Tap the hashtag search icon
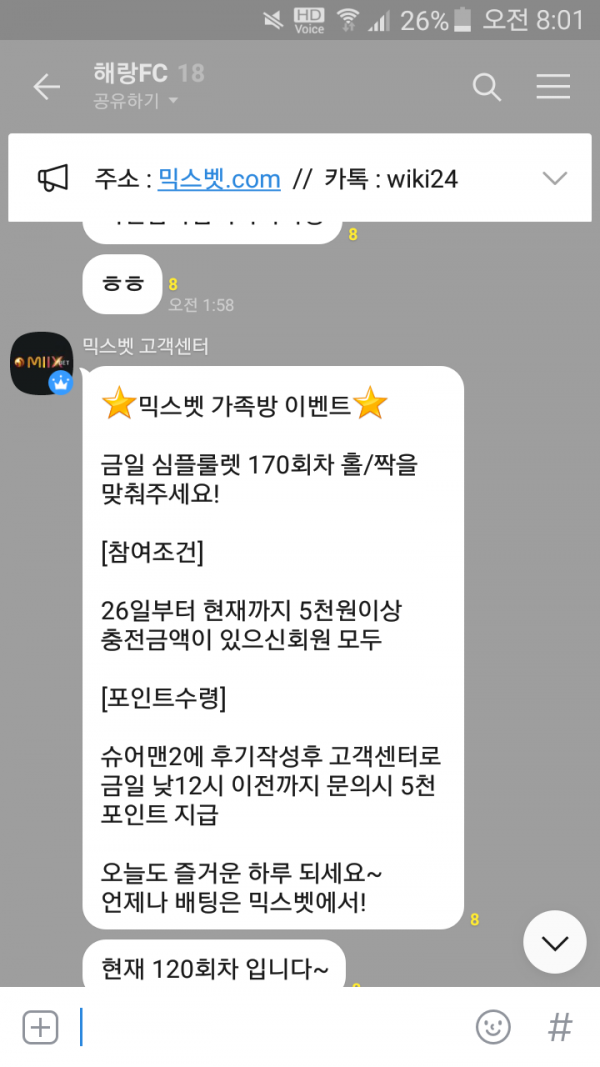 point(560,1027)
